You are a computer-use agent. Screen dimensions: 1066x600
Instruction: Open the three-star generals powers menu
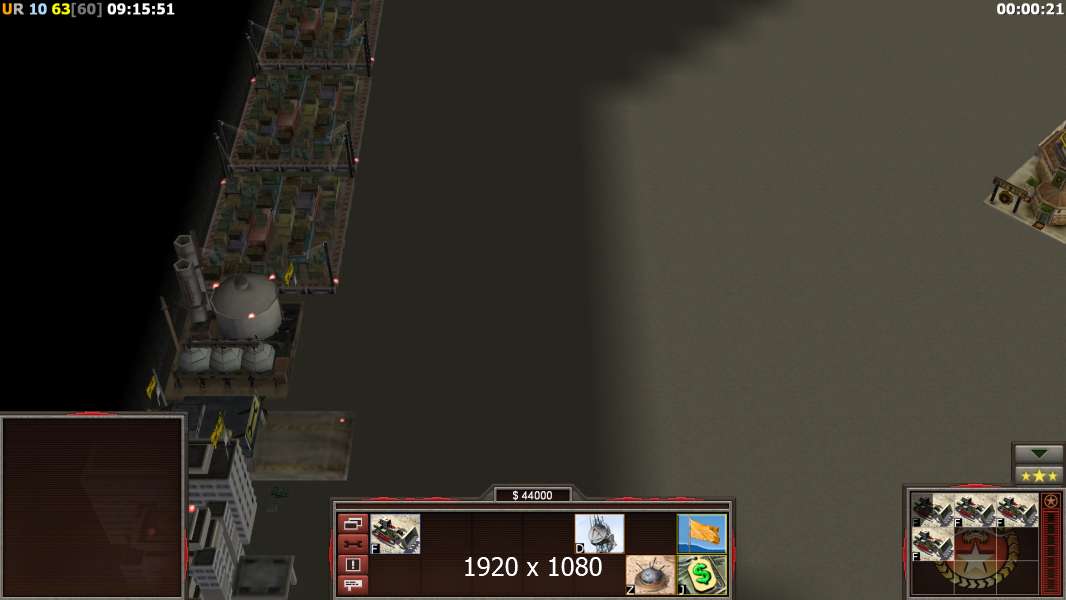tap(1039, 475)
